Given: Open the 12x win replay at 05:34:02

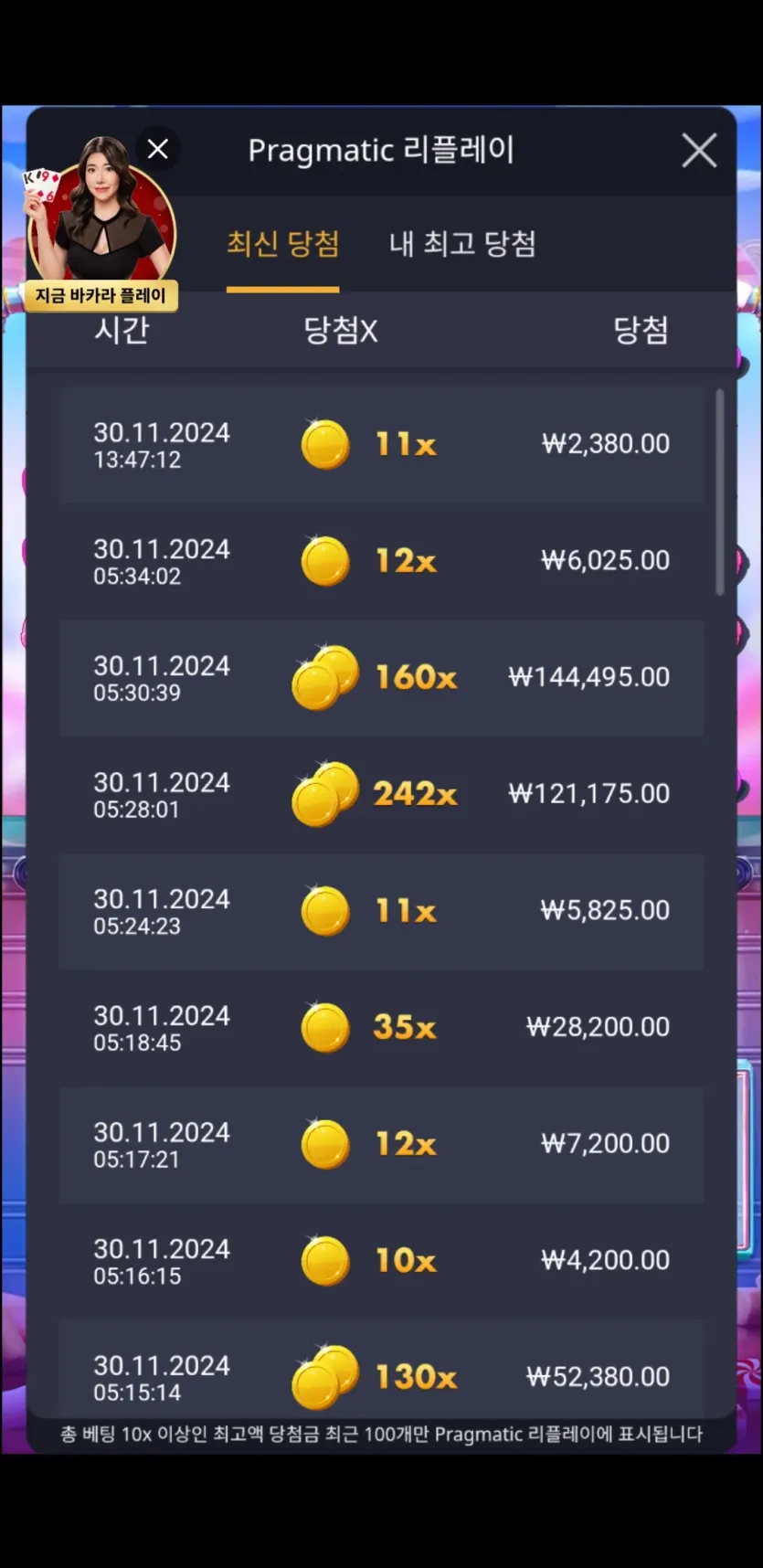Looking at the screenshot, I should [x=381, y=561].
